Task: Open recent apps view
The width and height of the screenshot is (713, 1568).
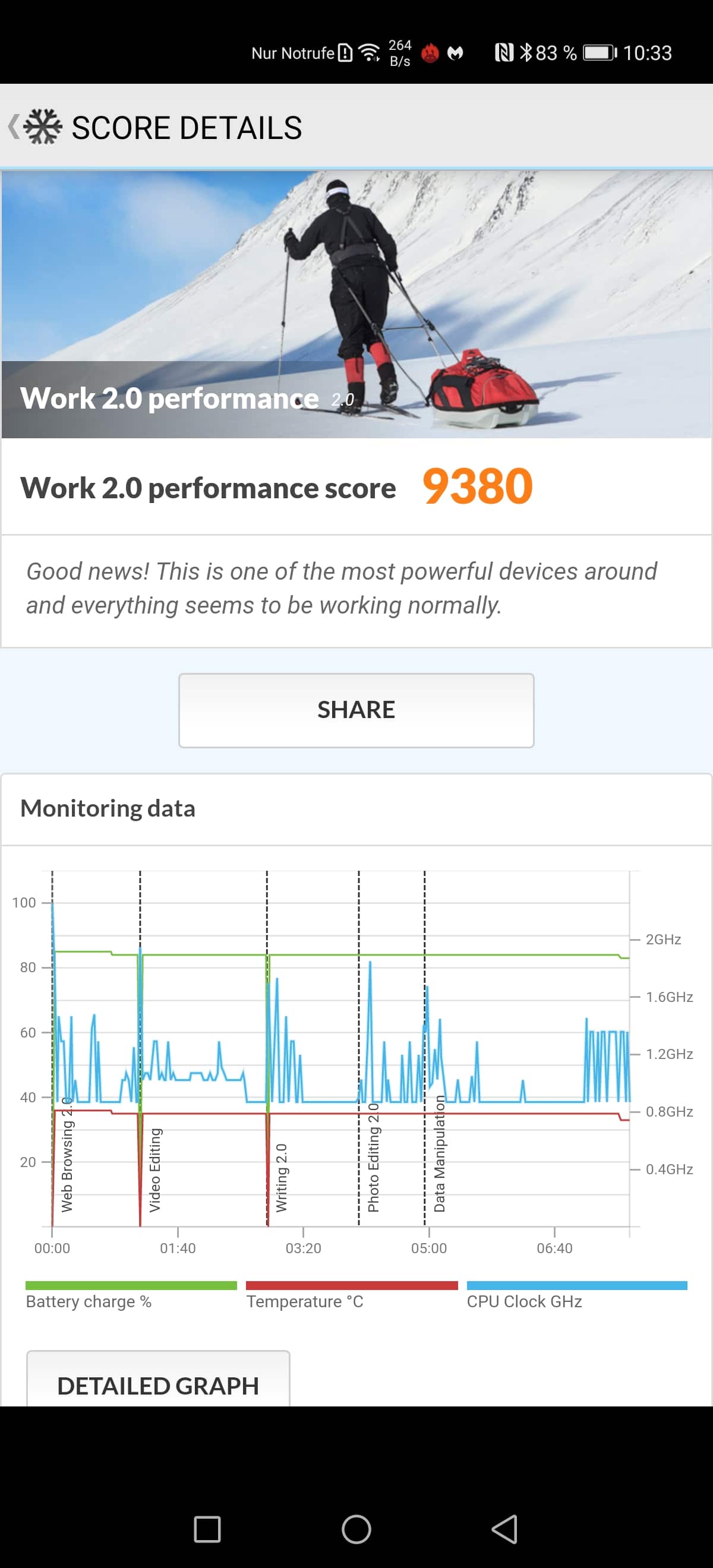Action: click(207, 1529)
